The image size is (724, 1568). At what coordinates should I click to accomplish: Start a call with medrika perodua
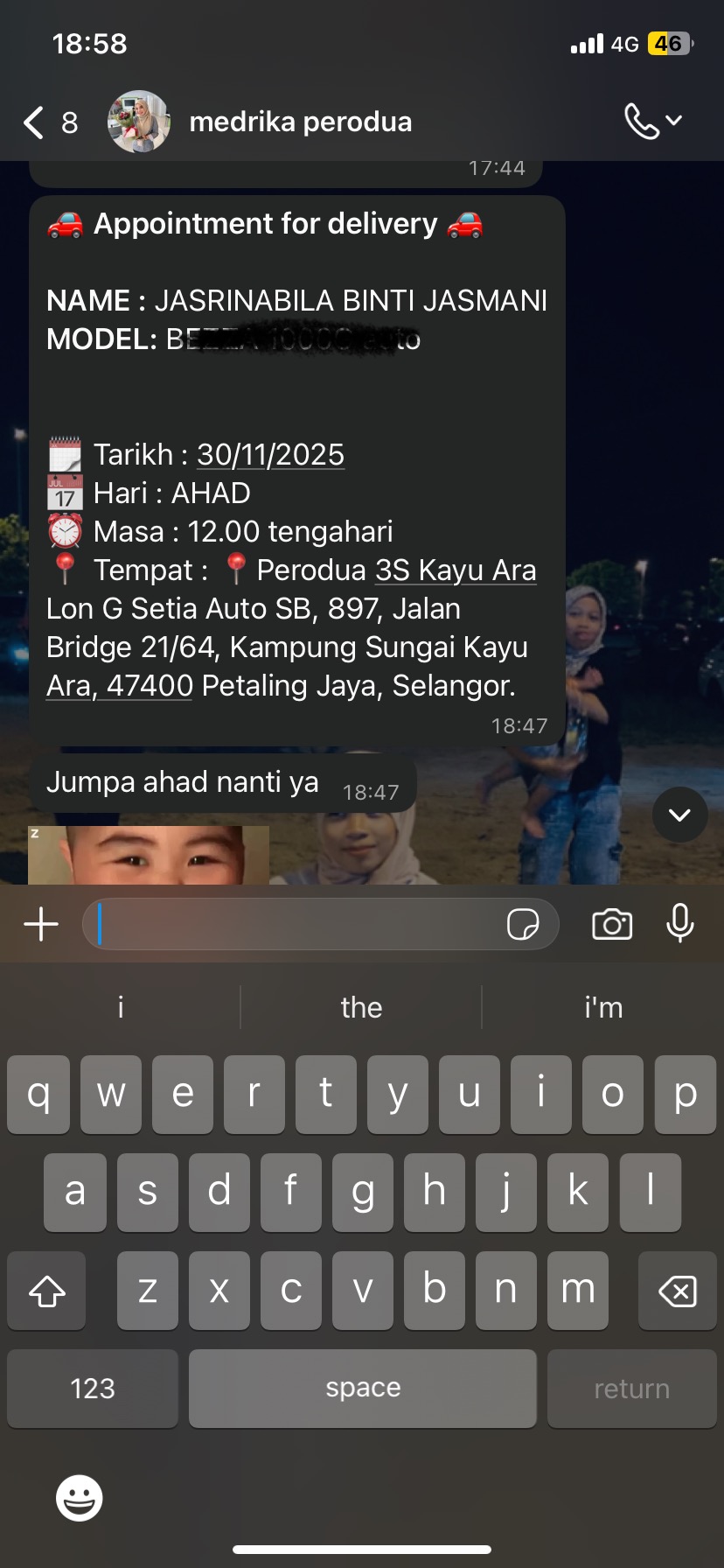(643, 122)
